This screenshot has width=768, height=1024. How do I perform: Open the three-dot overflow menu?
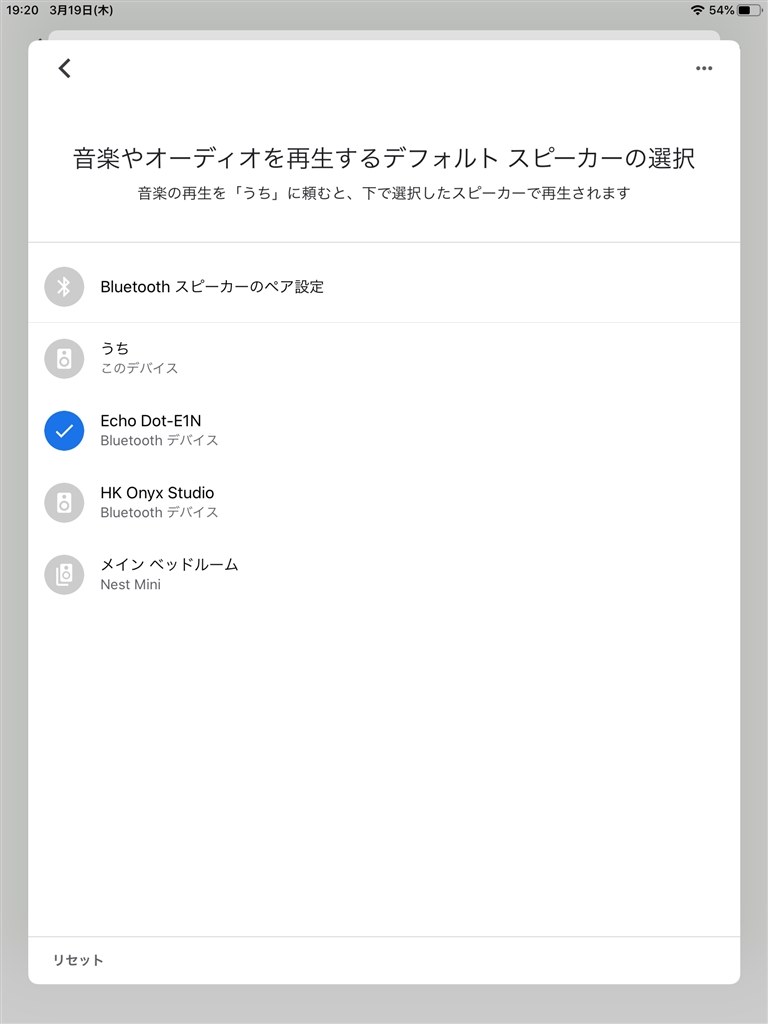tap(703, 68)
